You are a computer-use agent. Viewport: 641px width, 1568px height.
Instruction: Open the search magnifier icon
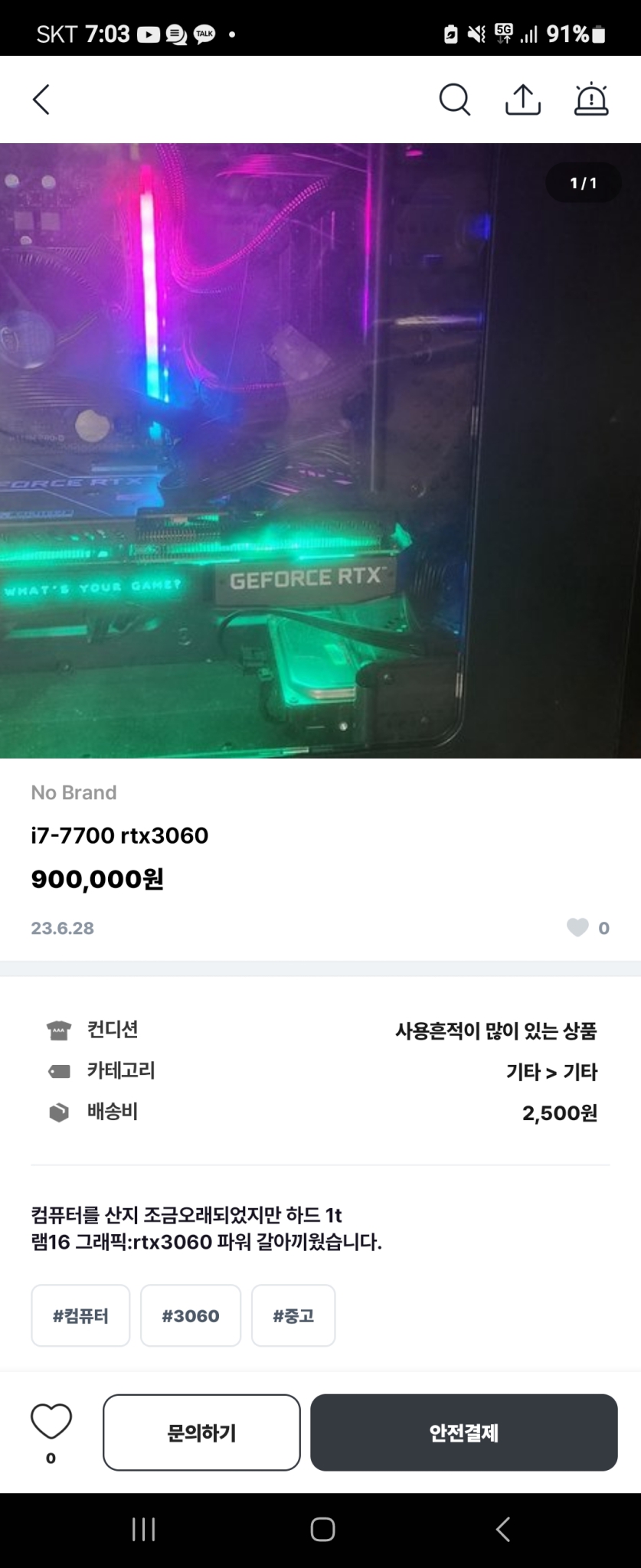454,100
